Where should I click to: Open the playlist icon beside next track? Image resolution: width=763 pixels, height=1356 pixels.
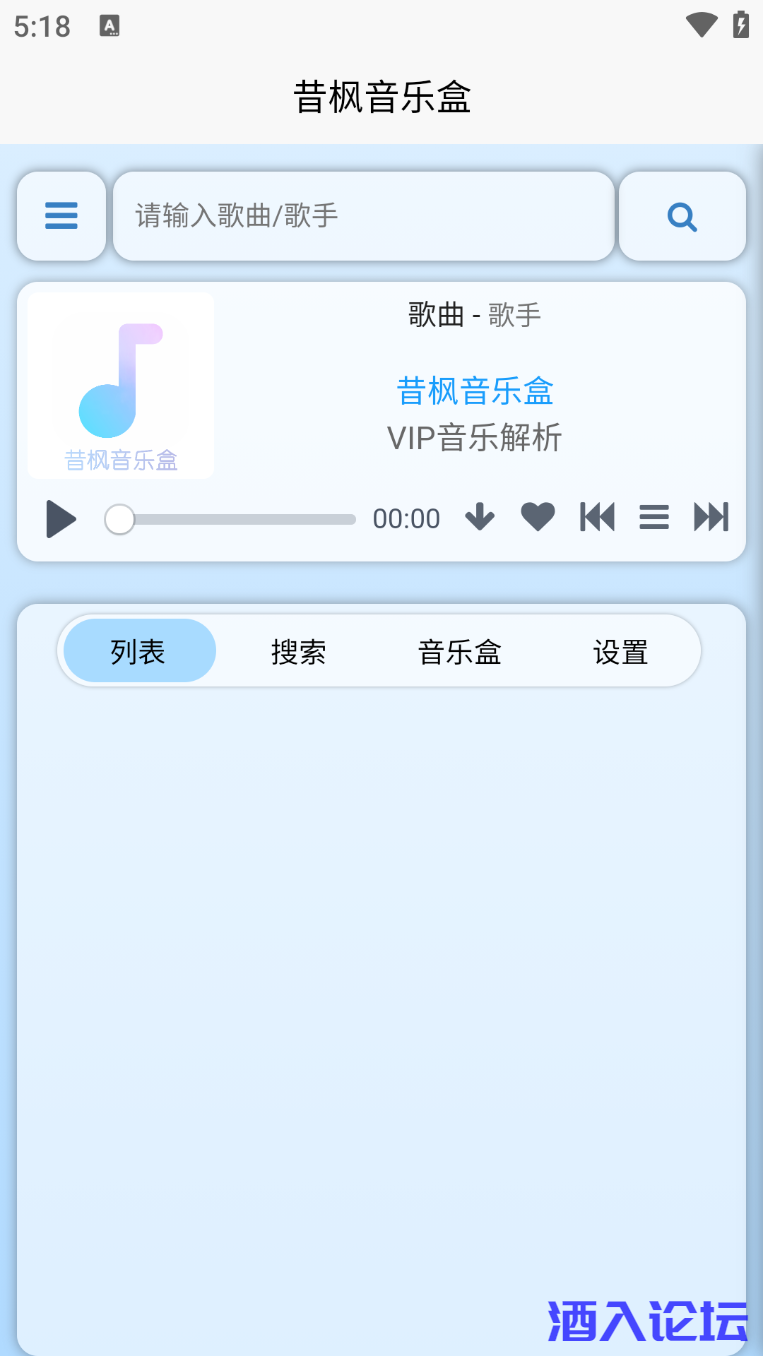point(654,517)
